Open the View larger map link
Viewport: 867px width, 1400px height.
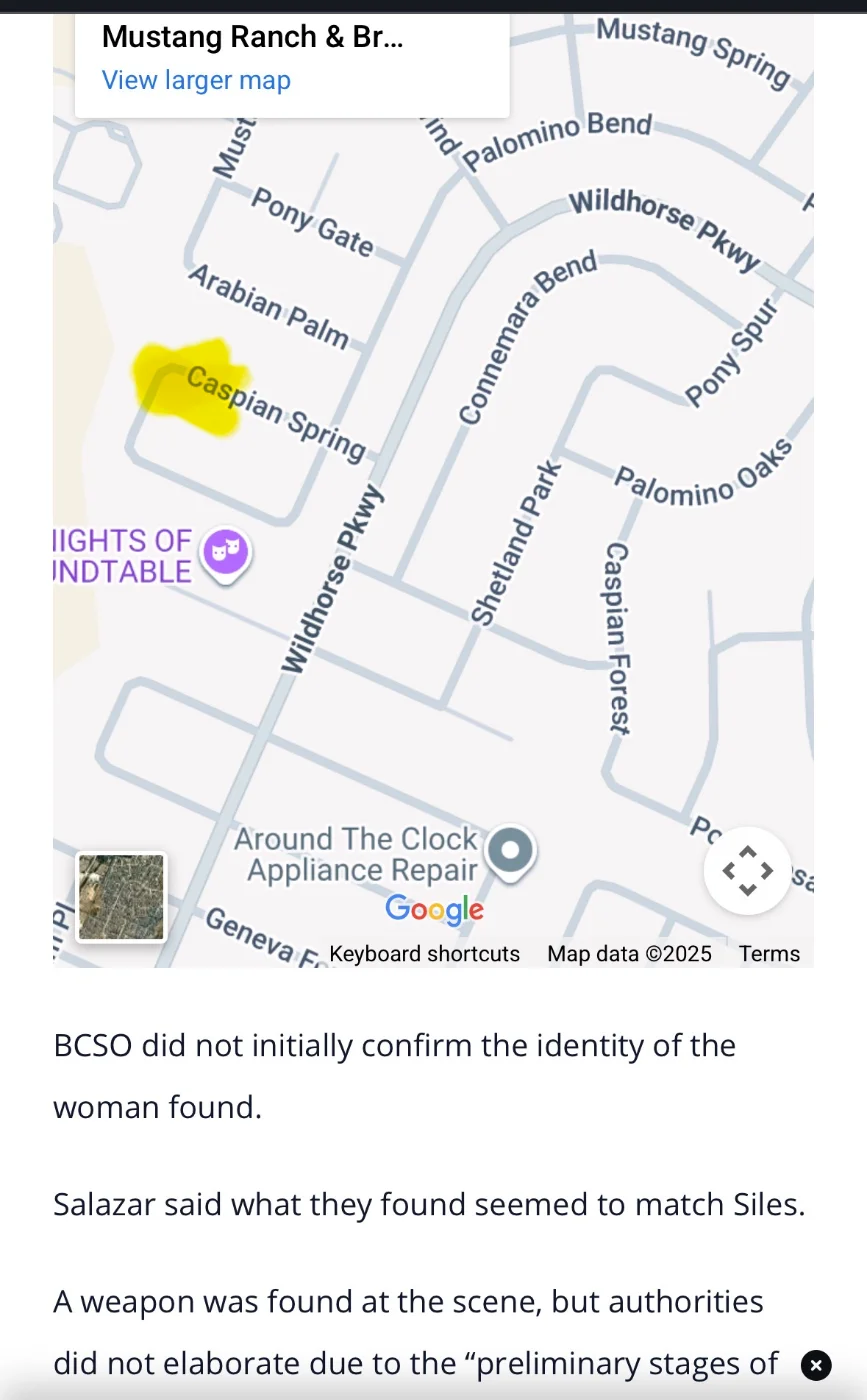(x=196, y=80)
